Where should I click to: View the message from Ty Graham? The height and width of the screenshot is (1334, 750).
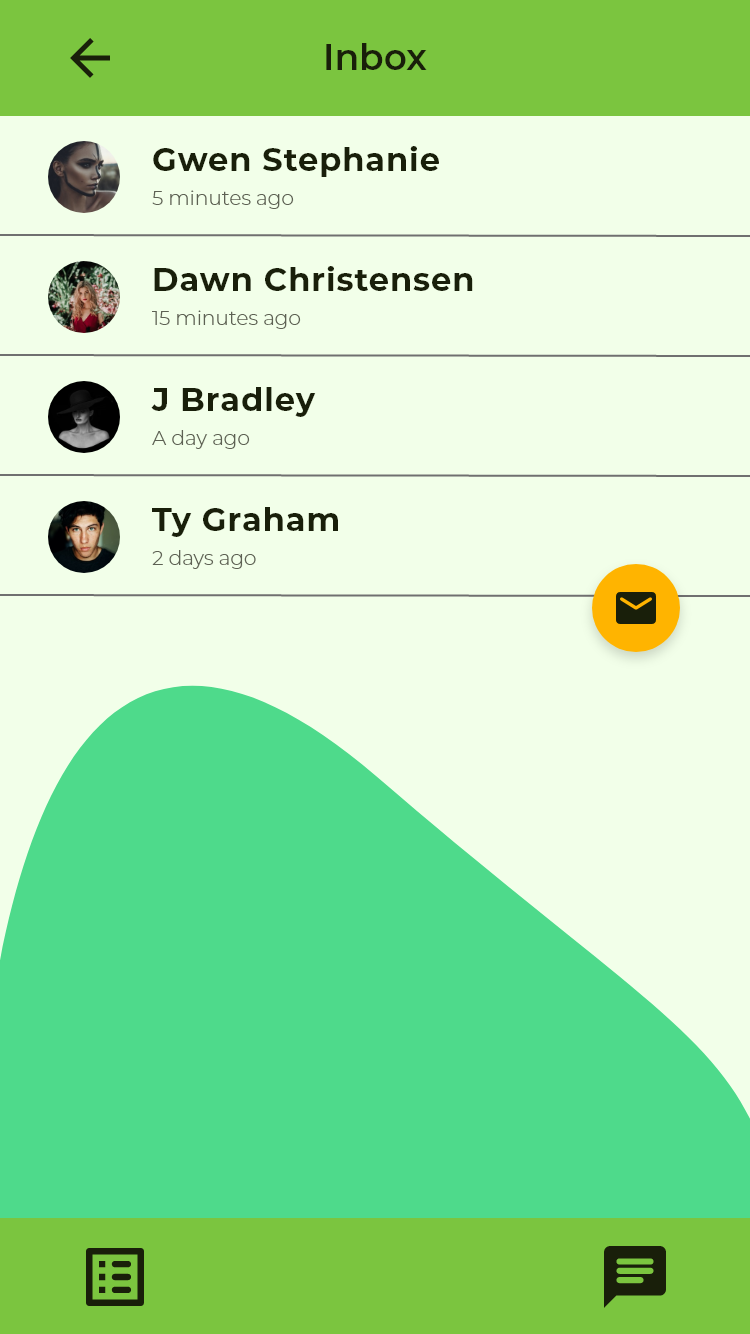375,536
